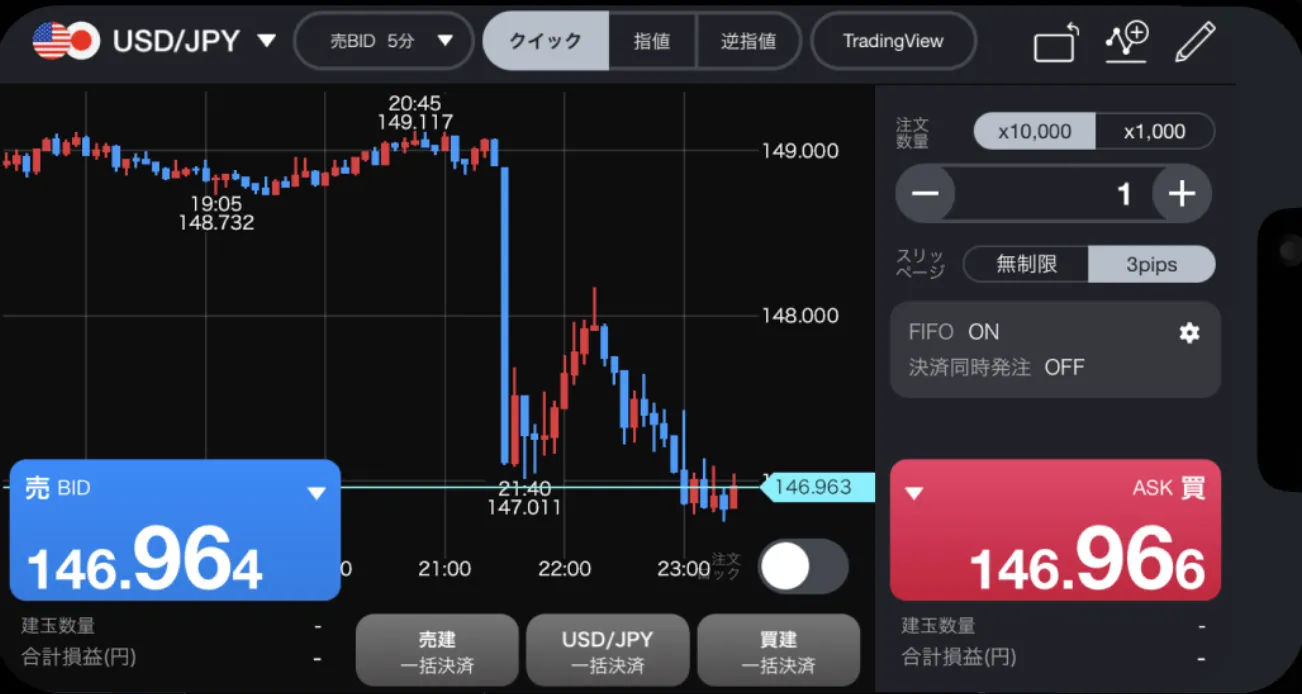This screenshot has width=1302, height=694.
Task: Tap the screen rotate icon
Action: tap(1056, 43)
